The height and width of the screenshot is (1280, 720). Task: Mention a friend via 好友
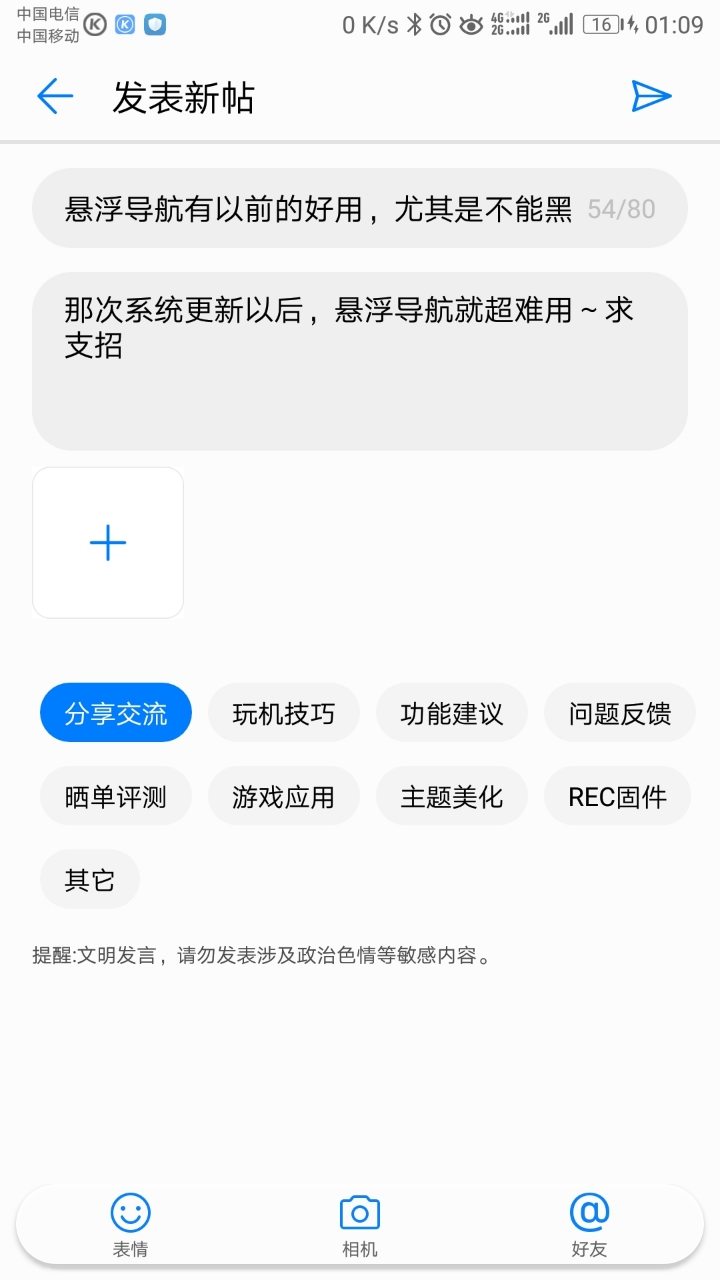click(x=589, y=1225)
